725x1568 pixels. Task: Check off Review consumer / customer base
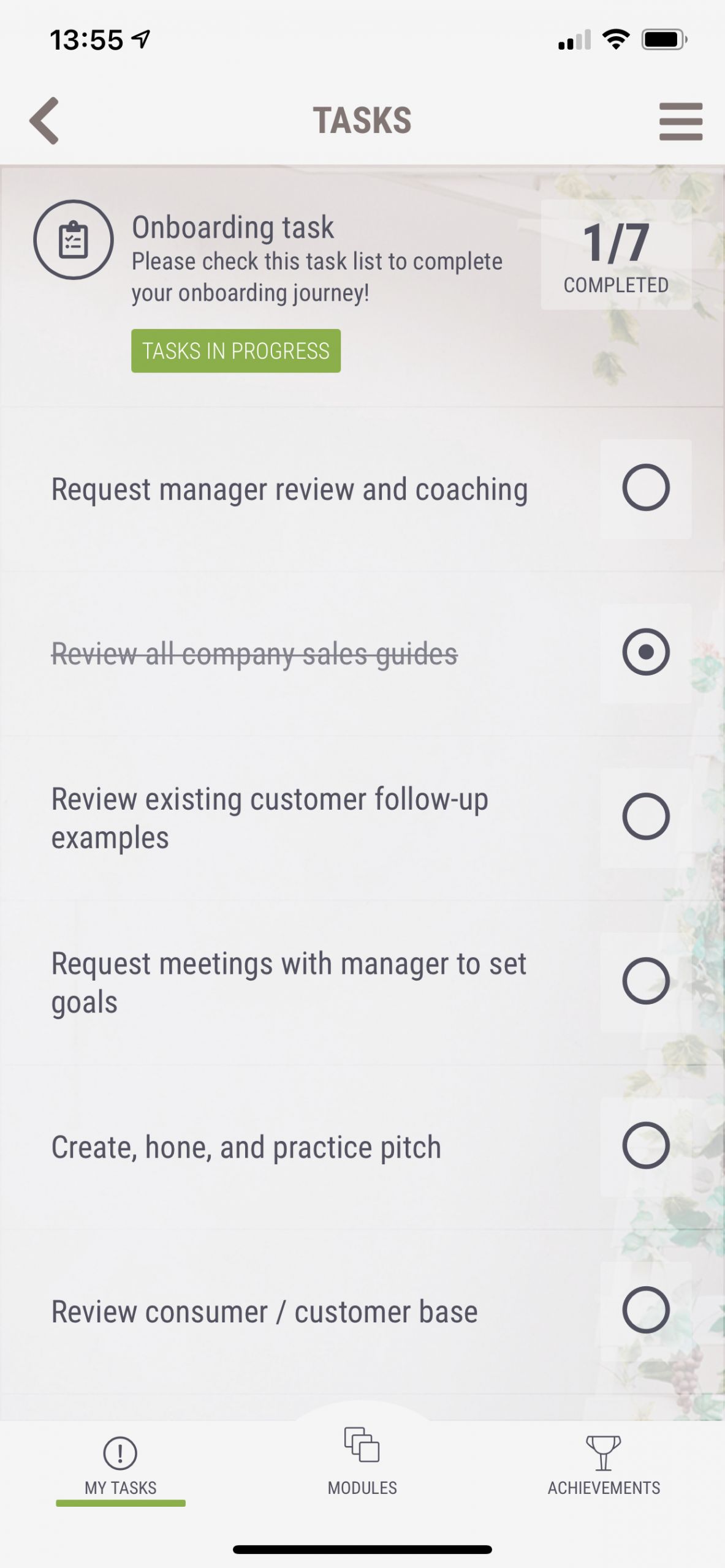point(645,1310)
